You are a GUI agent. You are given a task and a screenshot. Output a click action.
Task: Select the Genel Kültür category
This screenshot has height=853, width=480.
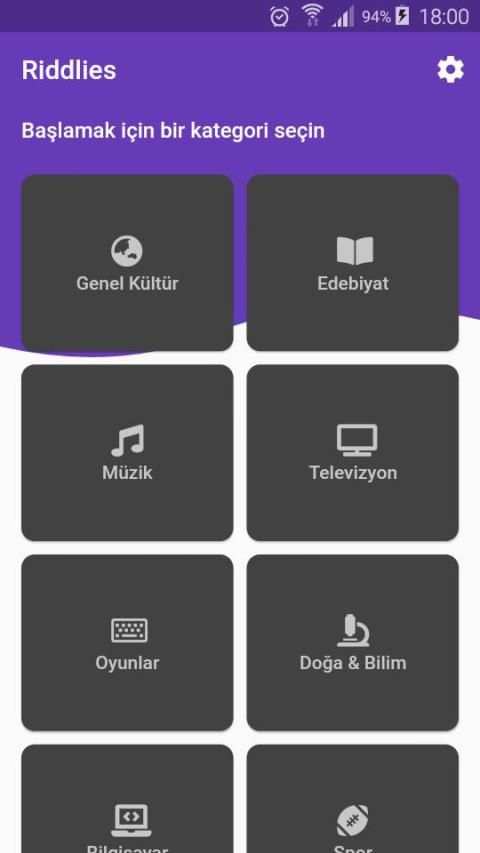pyautogui.click(x=127, y=263)
